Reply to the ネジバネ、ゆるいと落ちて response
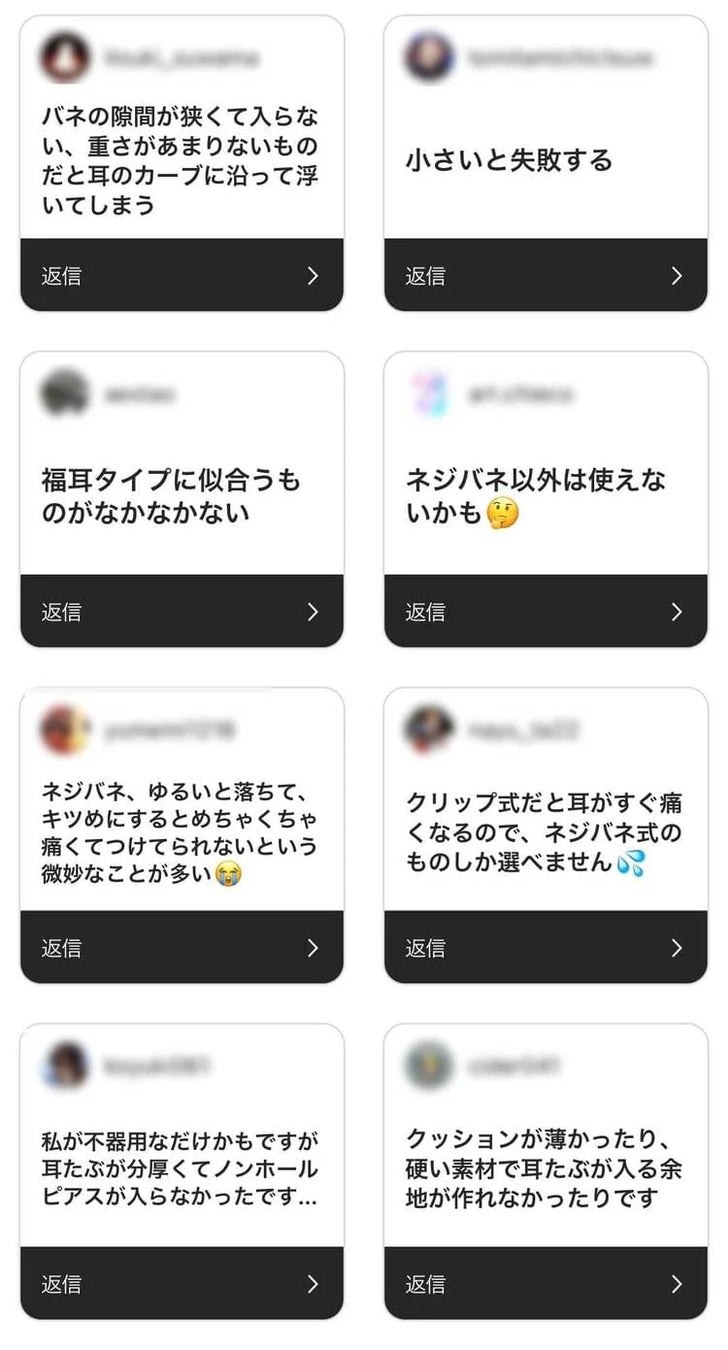Screen dimensions: 728x1350 click(x=182, y=948)
